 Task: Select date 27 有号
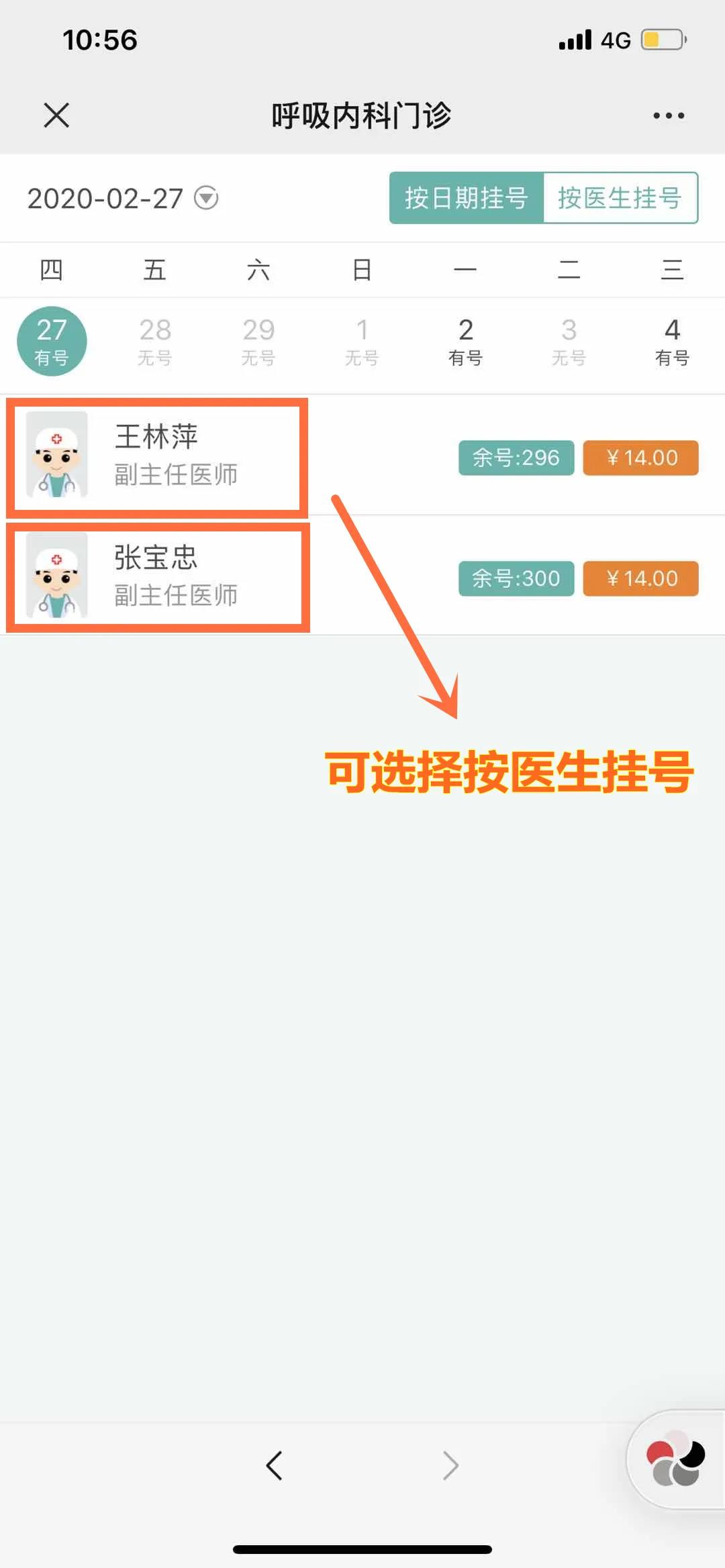tap(52, 341)
